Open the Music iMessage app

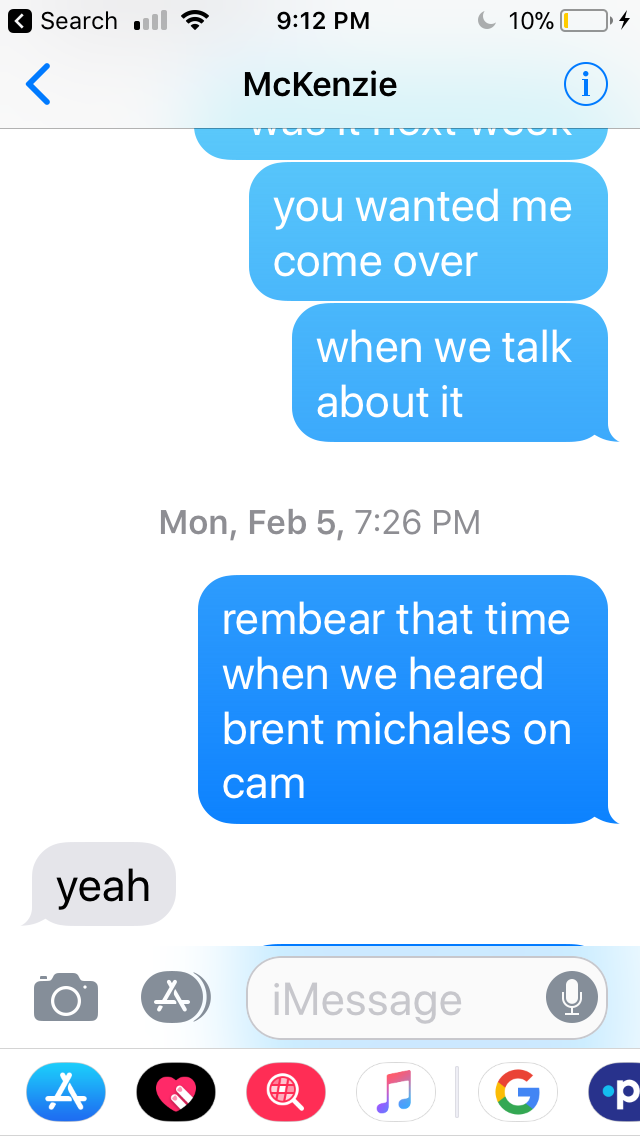pos(396,1091)
